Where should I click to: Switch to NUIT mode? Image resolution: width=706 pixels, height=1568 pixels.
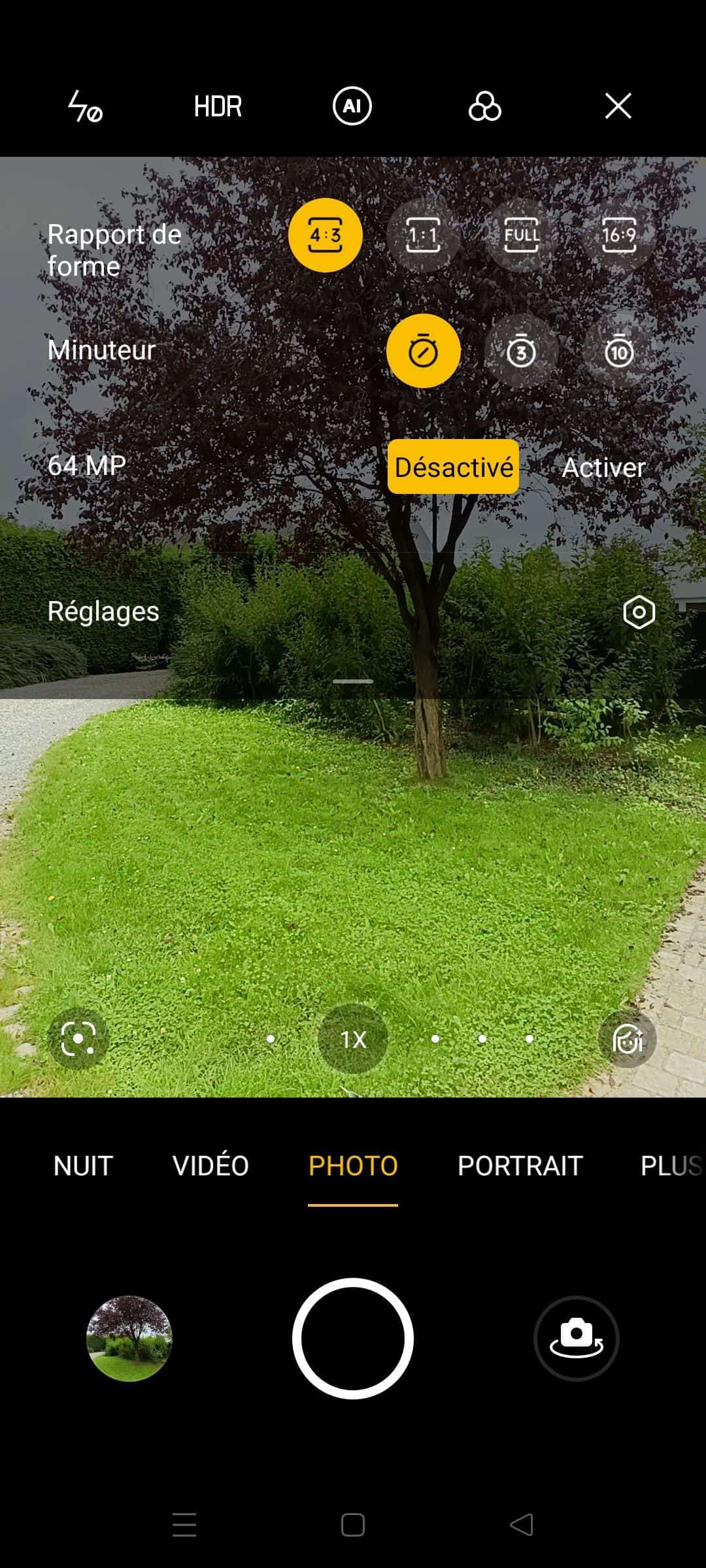tap(83, 1166)
